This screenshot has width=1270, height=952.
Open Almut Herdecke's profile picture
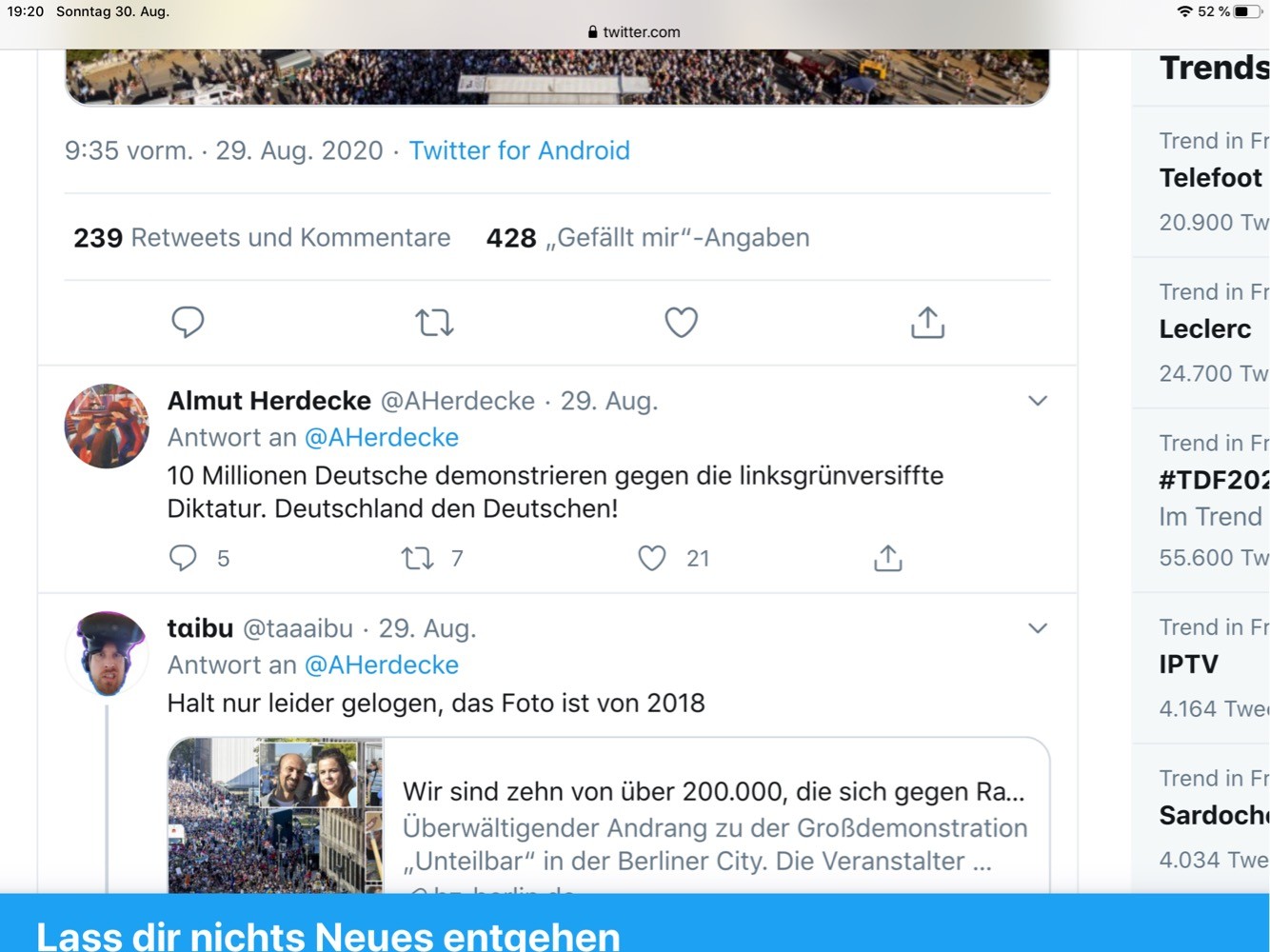tap(107, 426)
